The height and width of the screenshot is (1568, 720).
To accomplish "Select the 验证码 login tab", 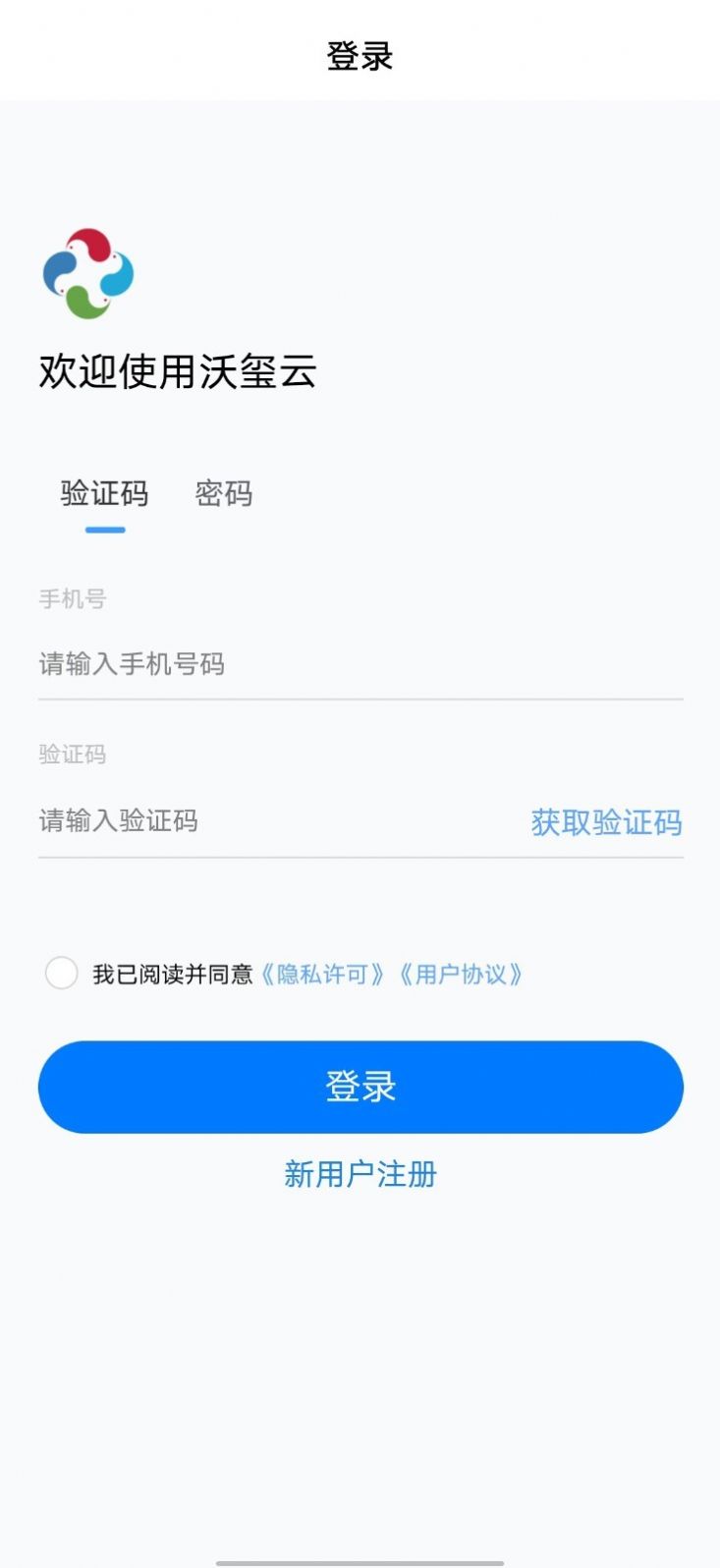I will click(x=106, y=494).
